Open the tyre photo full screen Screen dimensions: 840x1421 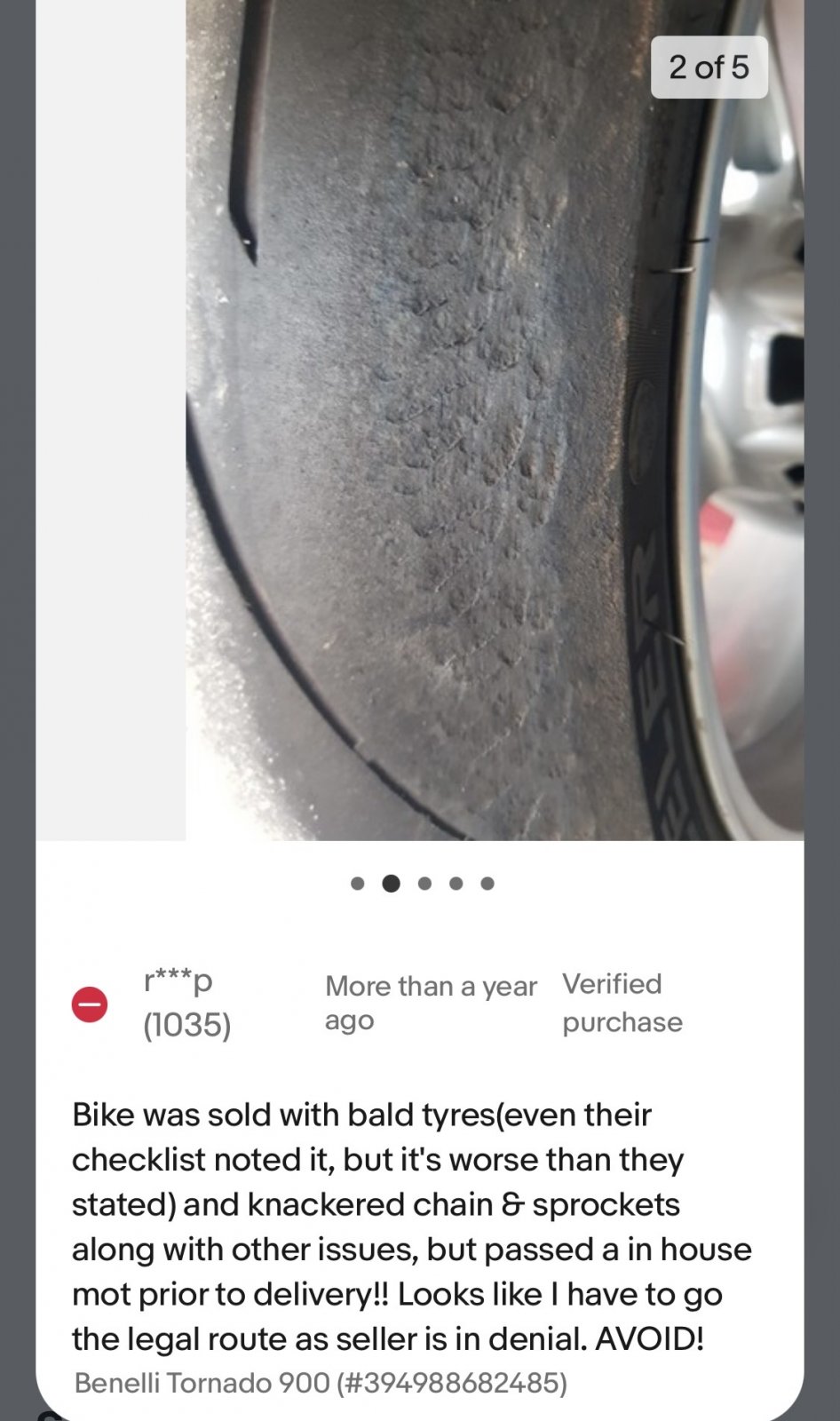(494, 417)
